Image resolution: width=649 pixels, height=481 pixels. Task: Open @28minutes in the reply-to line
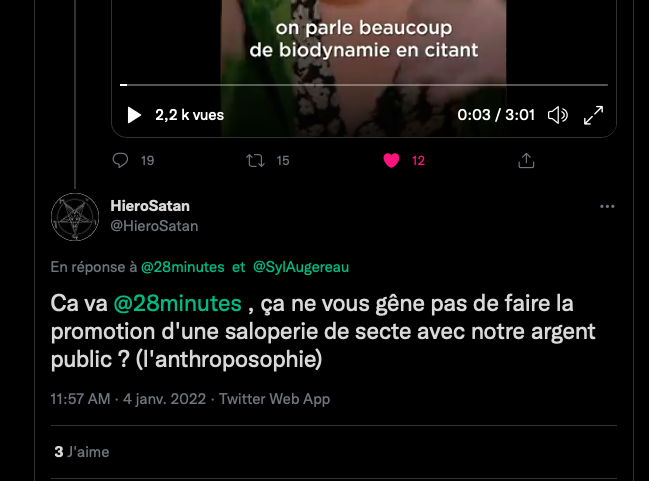pos(183,267)
